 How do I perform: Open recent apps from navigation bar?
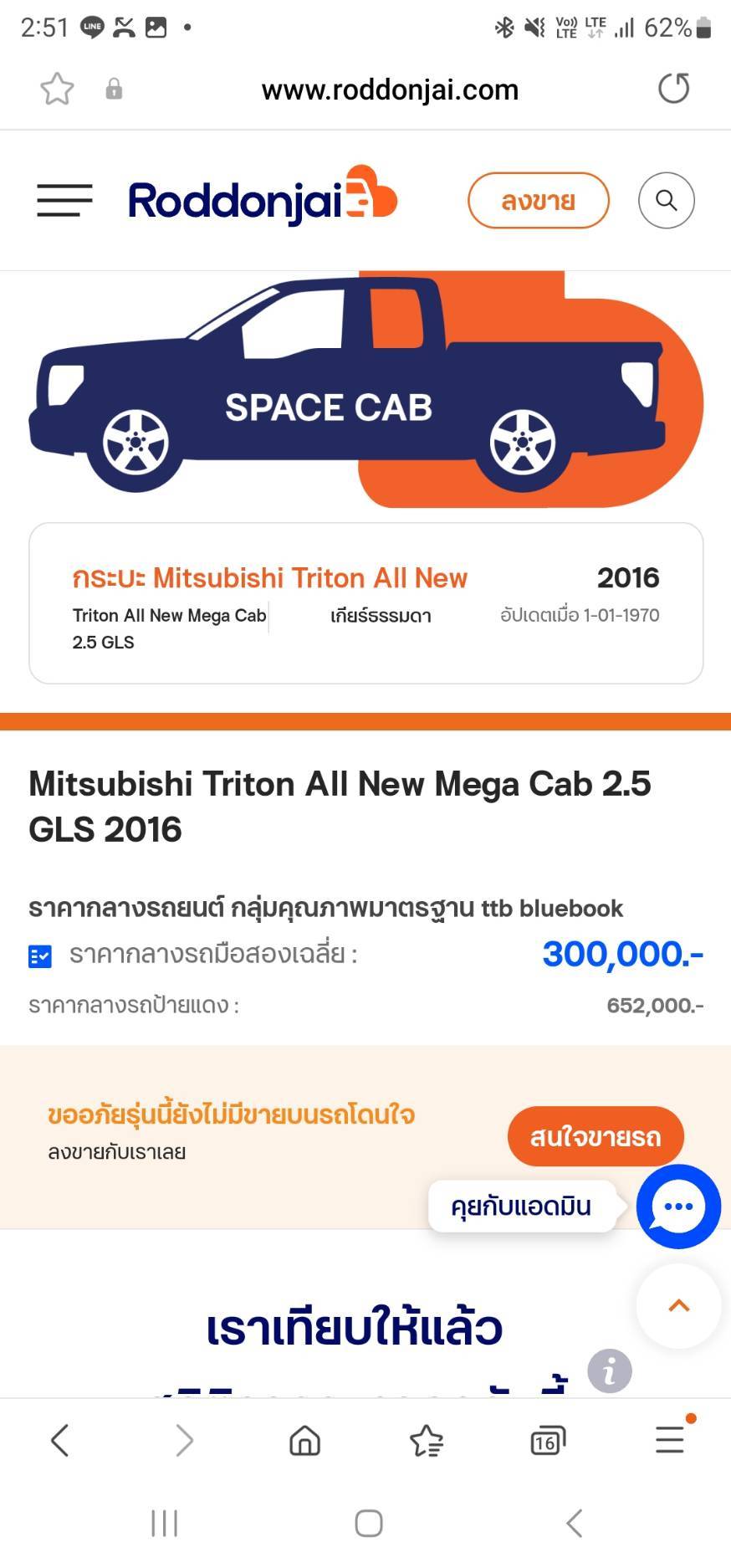(x=164, y=1523)
